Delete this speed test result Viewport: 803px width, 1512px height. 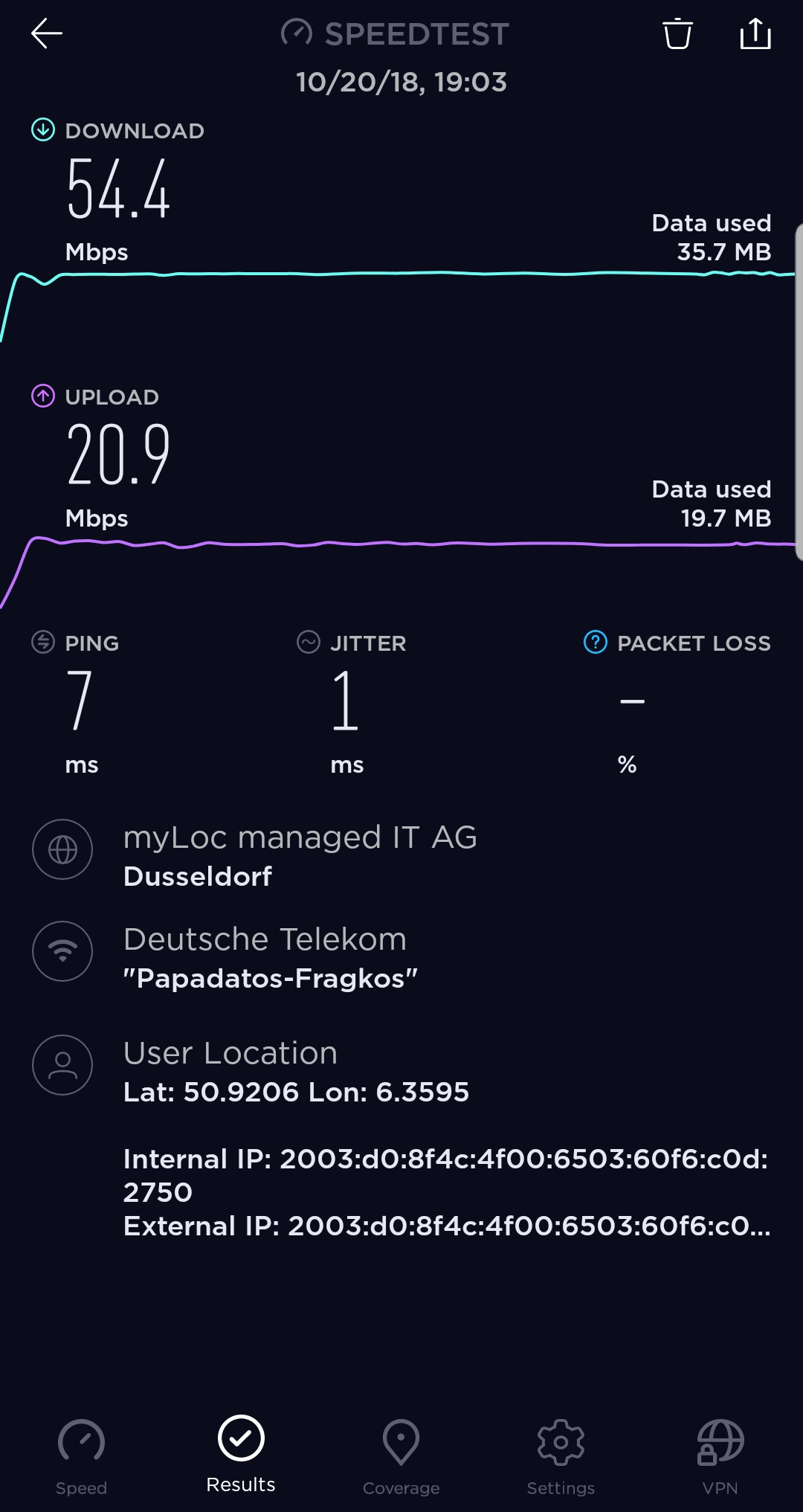point(677,33)
